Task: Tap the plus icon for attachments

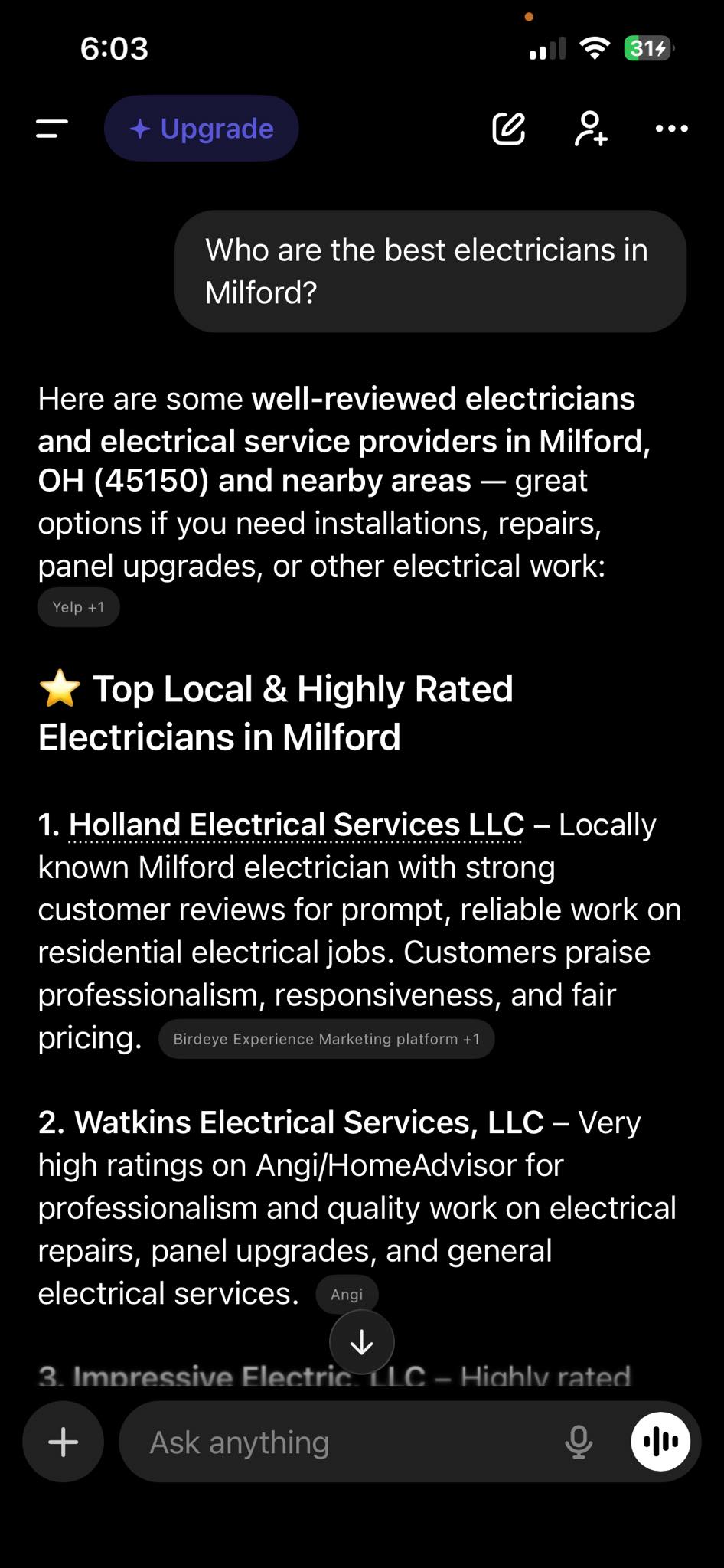Action: (62, 1442)
